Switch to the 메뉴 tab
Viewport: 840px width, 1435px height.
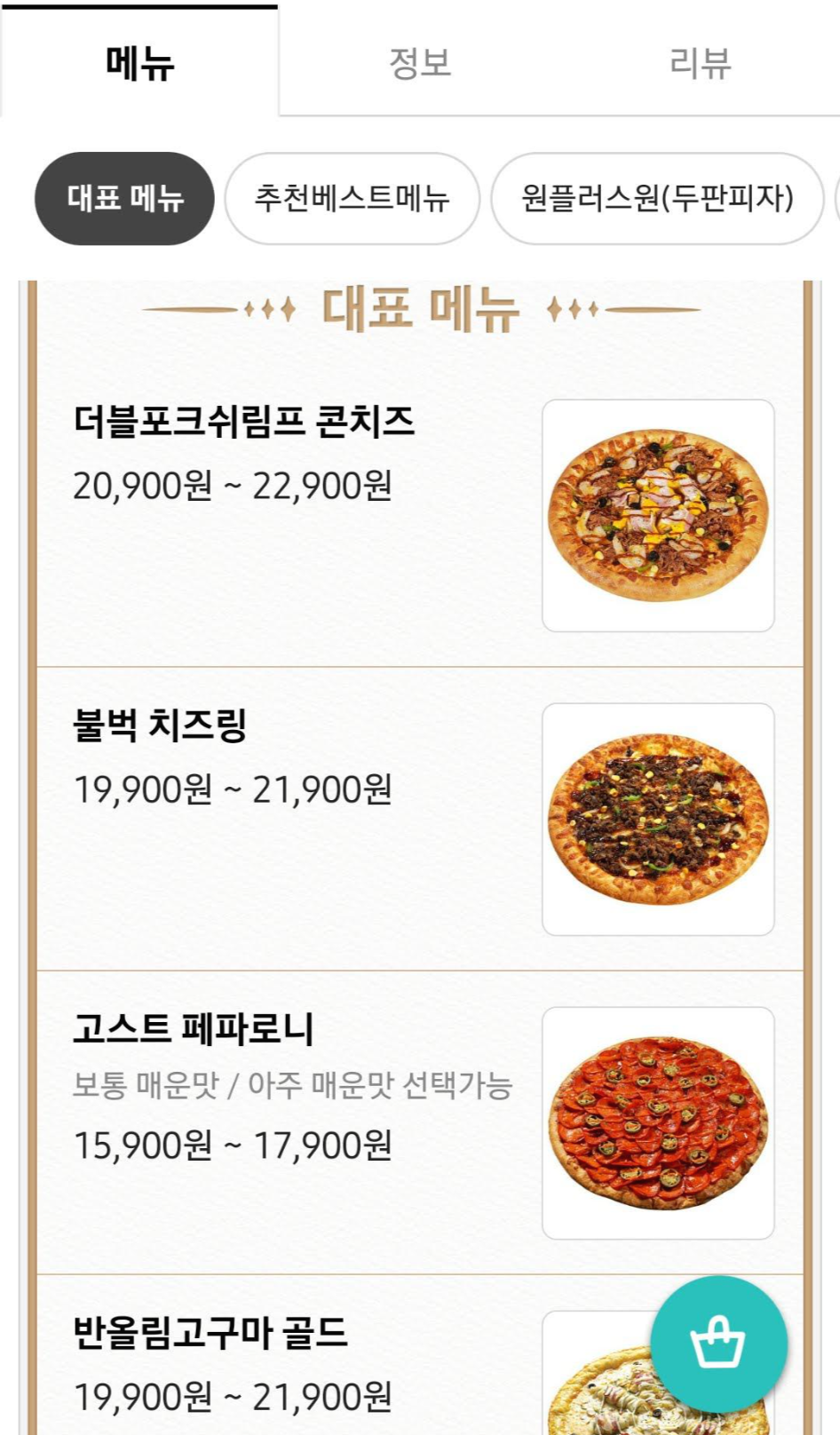[139, 63]
